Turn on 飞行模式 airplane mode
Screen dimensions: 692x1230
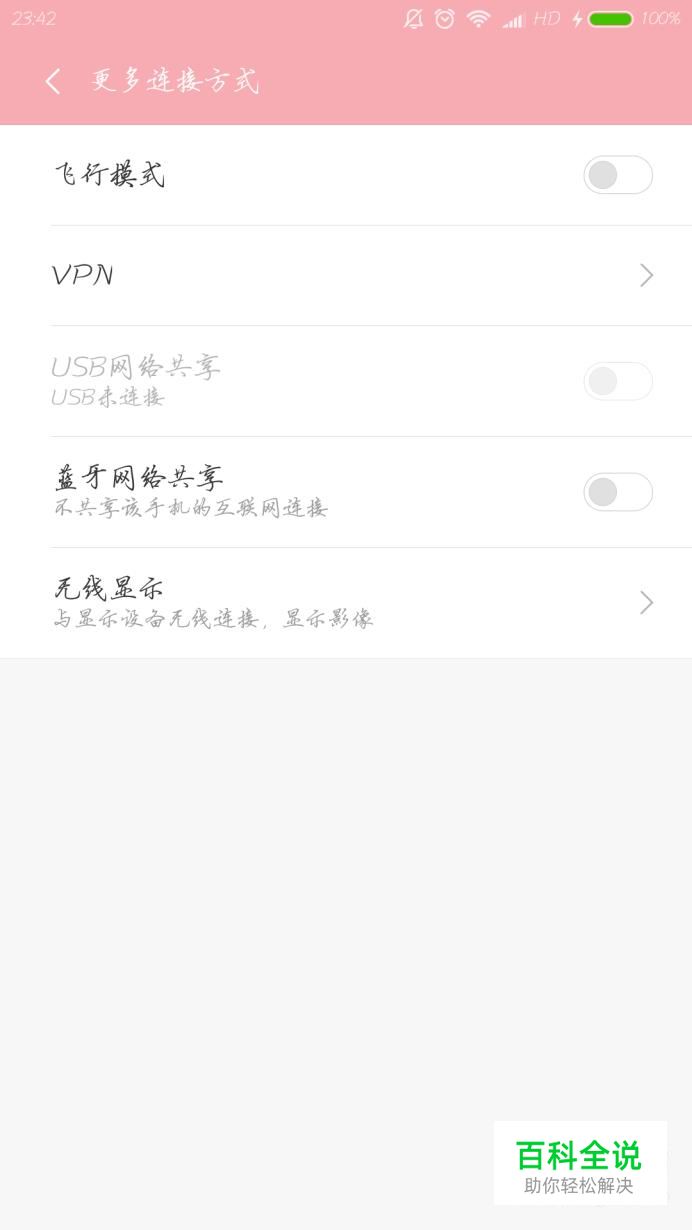(617, 175)
